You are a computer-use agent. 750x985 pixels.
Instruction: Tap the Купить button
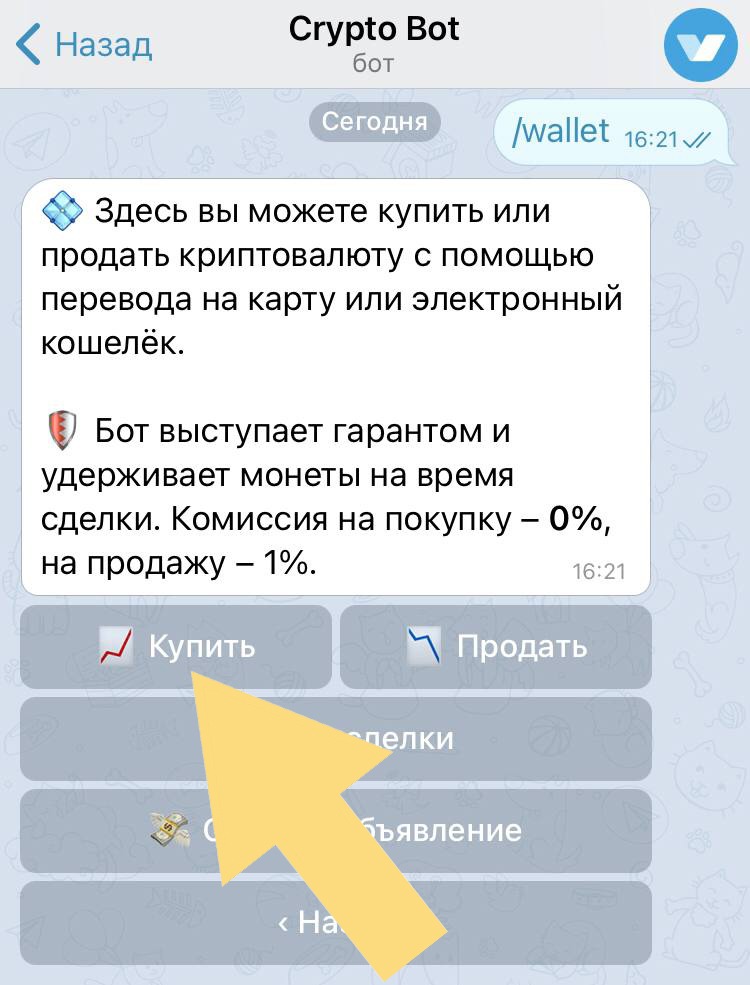(176, 647)
